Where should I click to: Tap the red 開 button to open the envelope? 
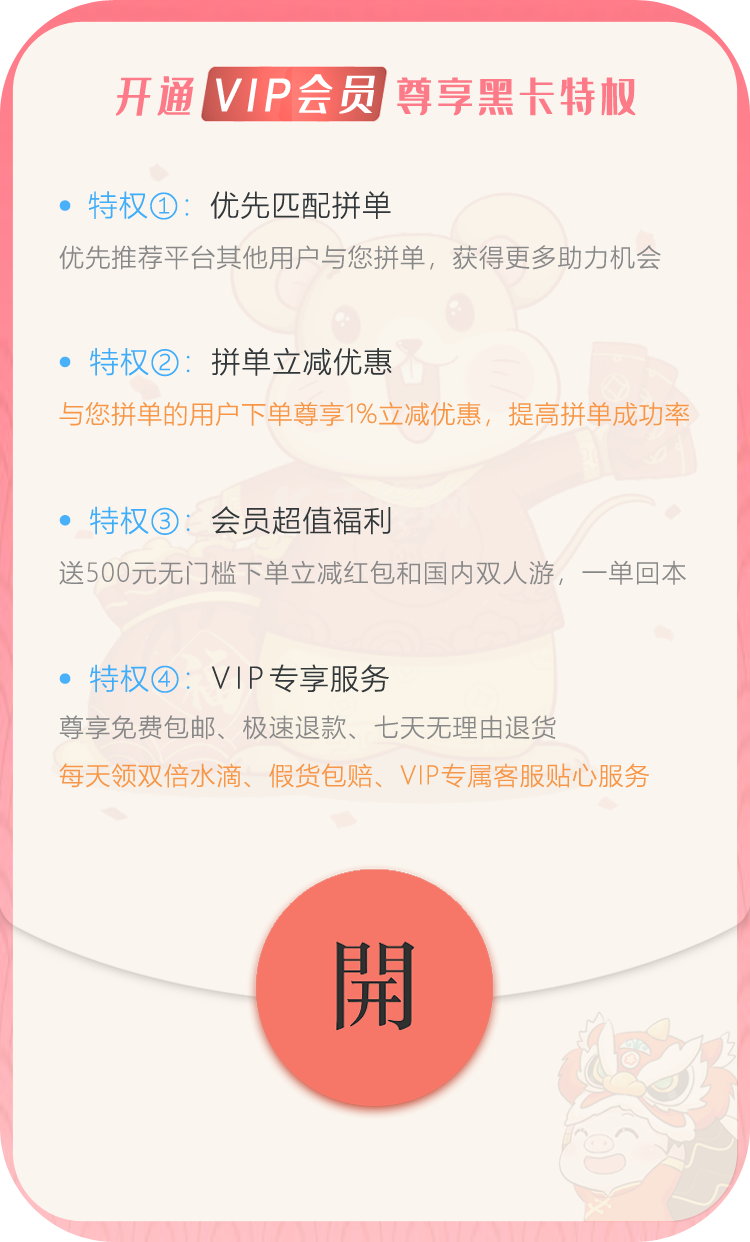coord(374,987)
